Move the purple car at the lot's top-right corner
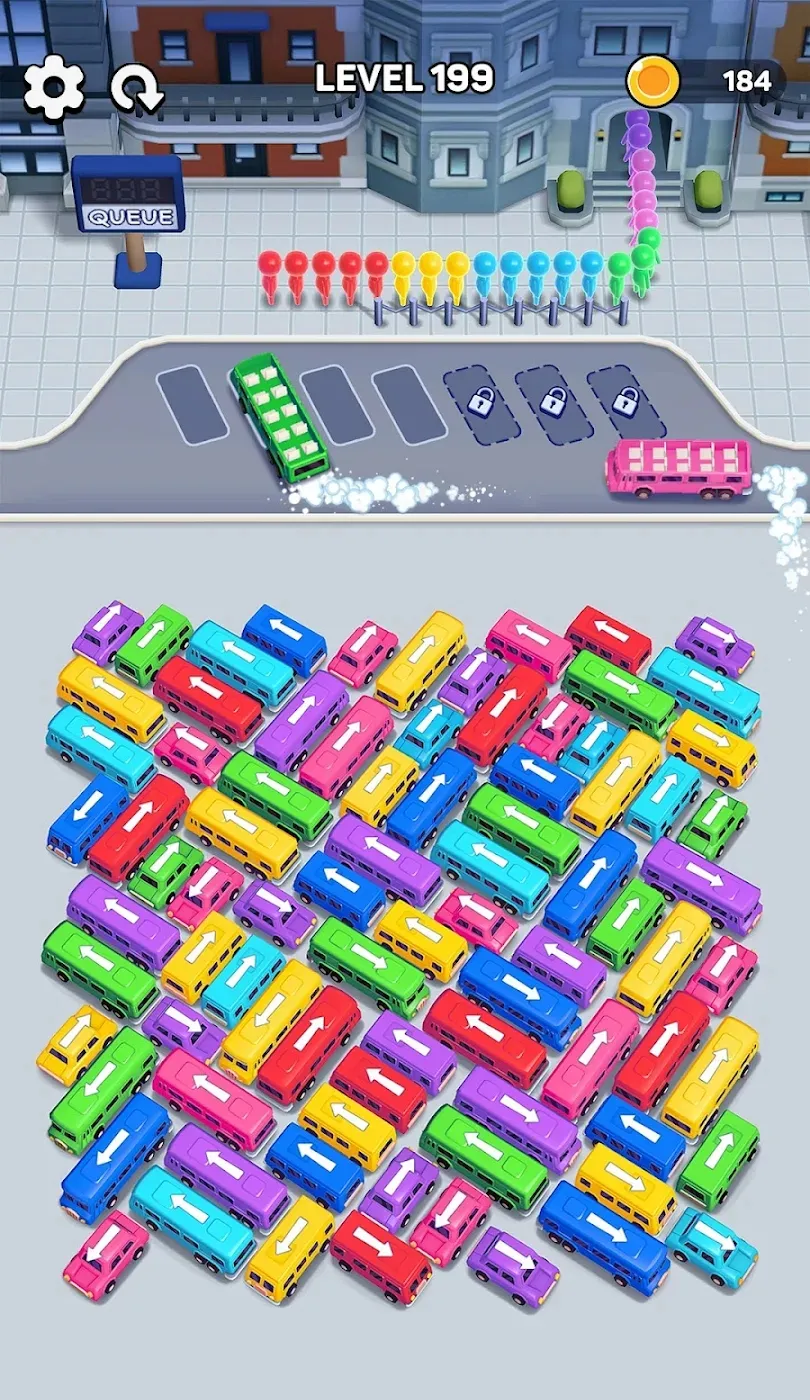This screenshot has height=1400, width=810. point(714,645)
